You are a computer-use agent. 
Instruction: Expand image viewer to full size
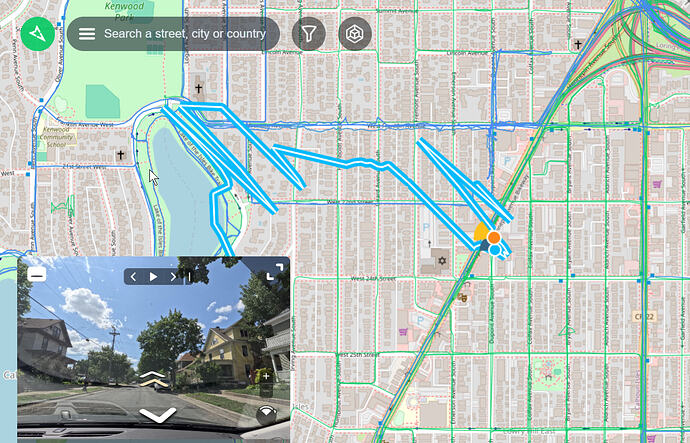273,273
